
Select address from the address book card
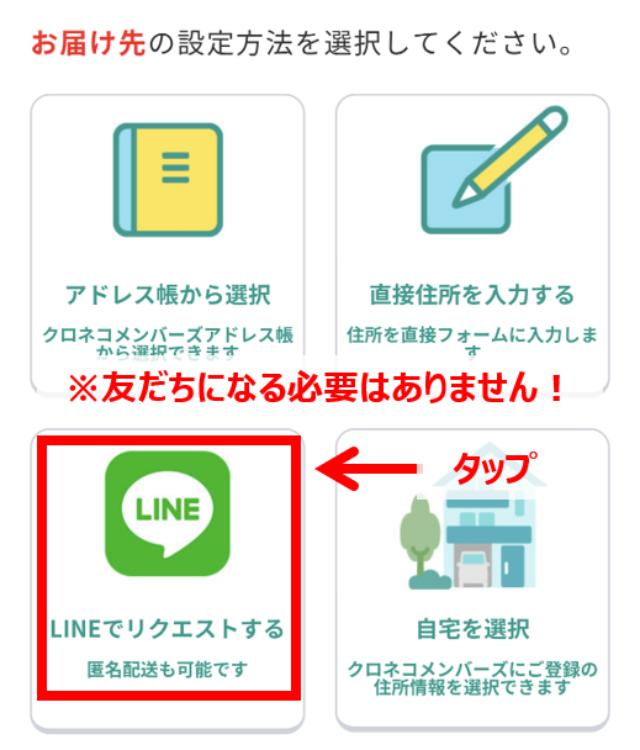[x=167, y=230]
